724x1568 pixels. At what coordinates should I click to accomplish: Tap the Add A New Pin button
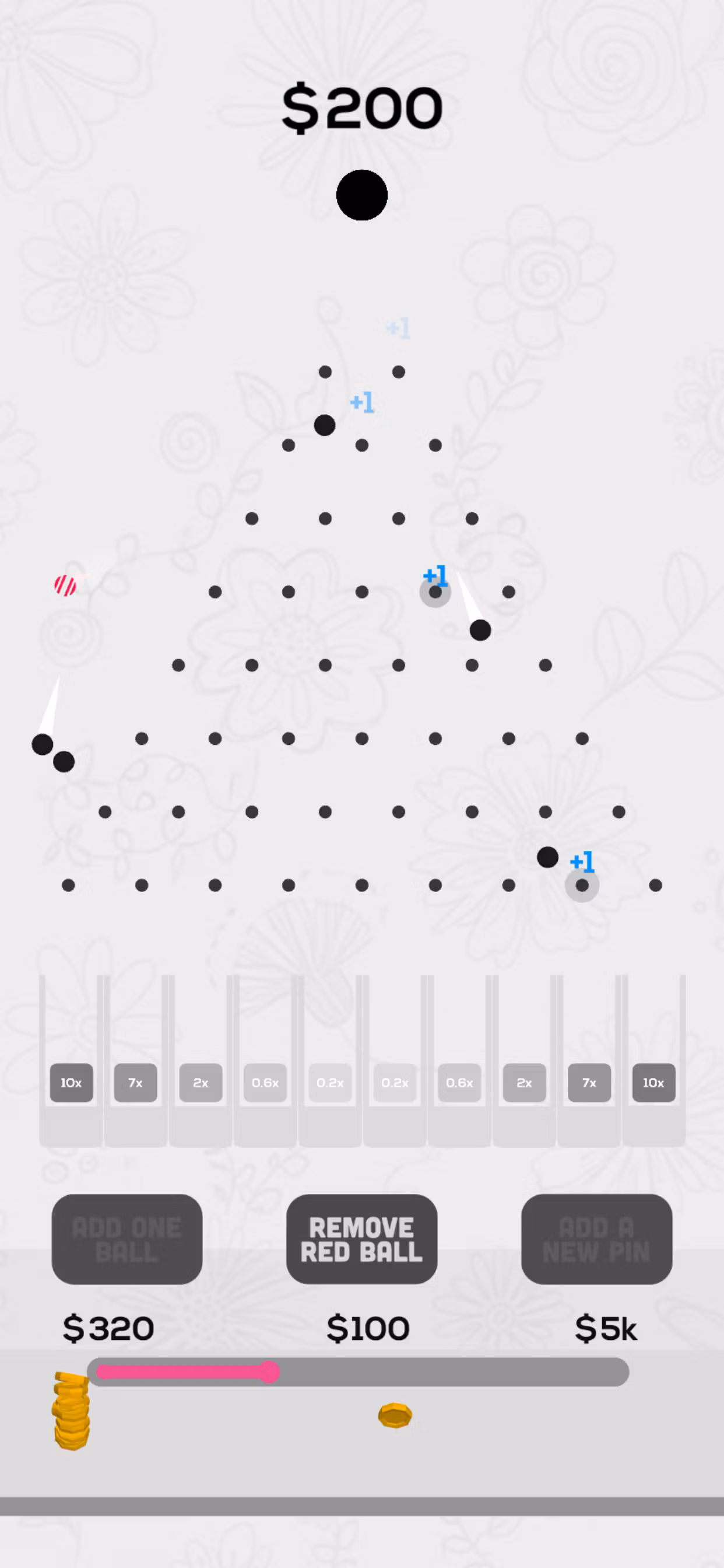tap(596, 1240)
